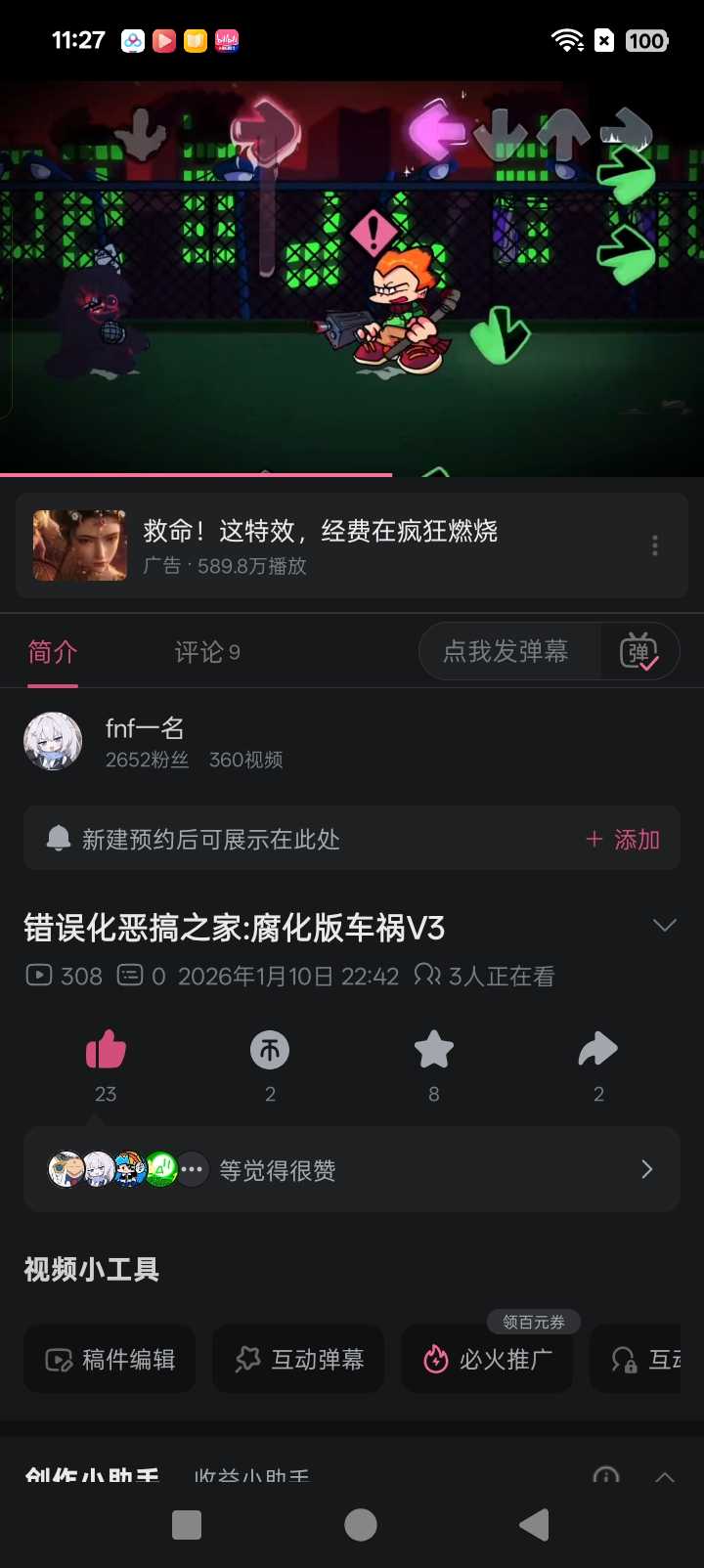
Task: Open the ad's three-dot options menu
Action: pyautogui.click(x=655, y=545)
